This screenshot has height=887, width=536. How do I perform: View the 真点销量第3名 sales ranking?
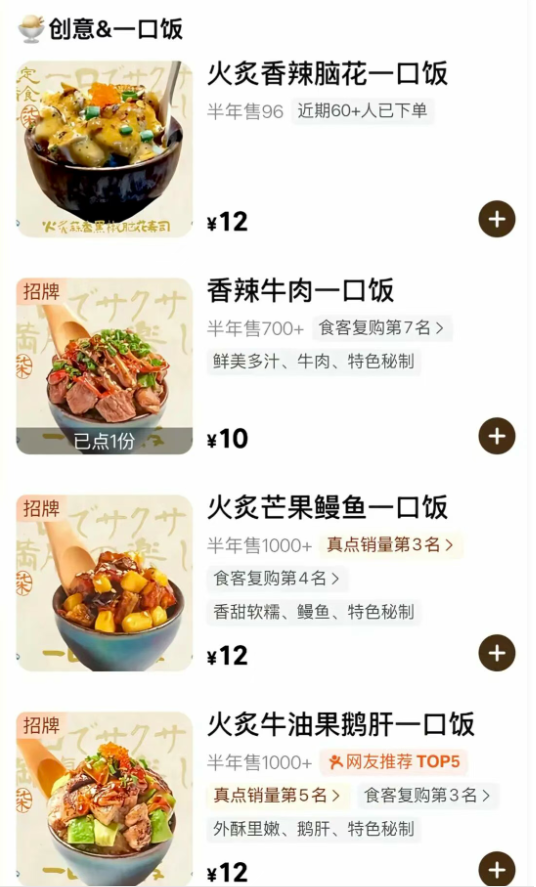point(391,545)
